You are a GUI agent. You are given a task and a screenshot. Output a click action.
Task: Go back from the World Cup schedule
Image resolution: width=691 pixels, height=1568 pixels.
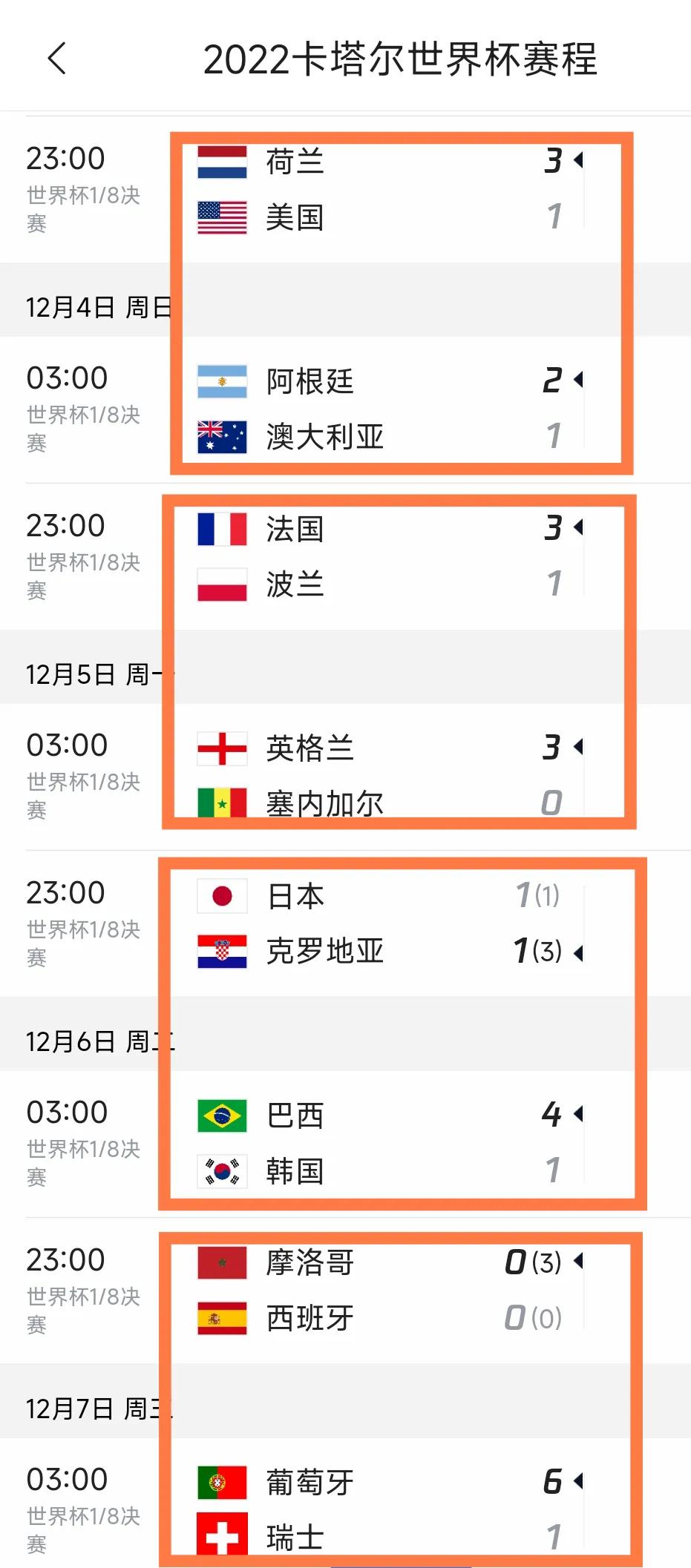(x=57, y=59)
